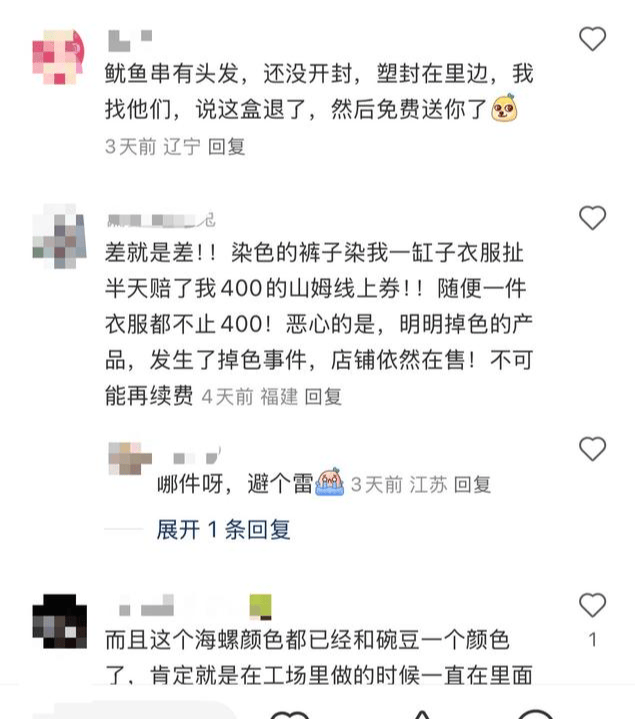Open avatar of the conch color commenter

(57, 620)
